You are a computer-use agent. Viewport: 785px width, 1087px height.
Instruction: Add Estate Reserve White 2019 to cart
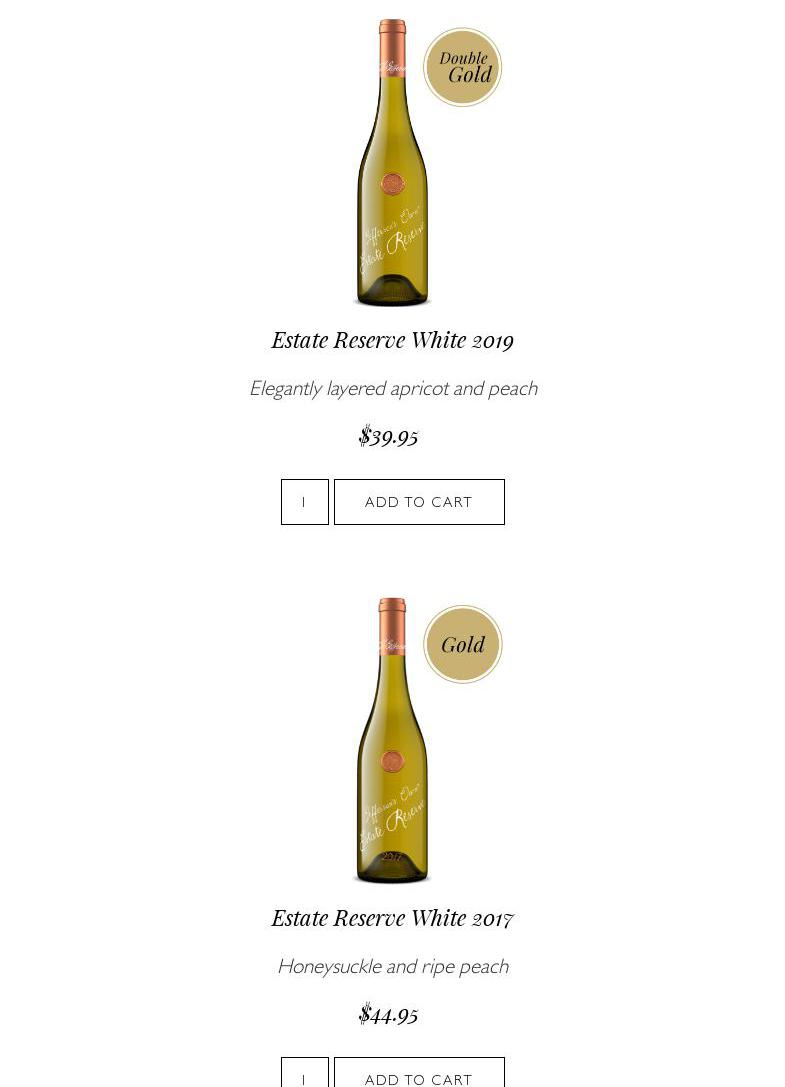[x=419, y=502]
